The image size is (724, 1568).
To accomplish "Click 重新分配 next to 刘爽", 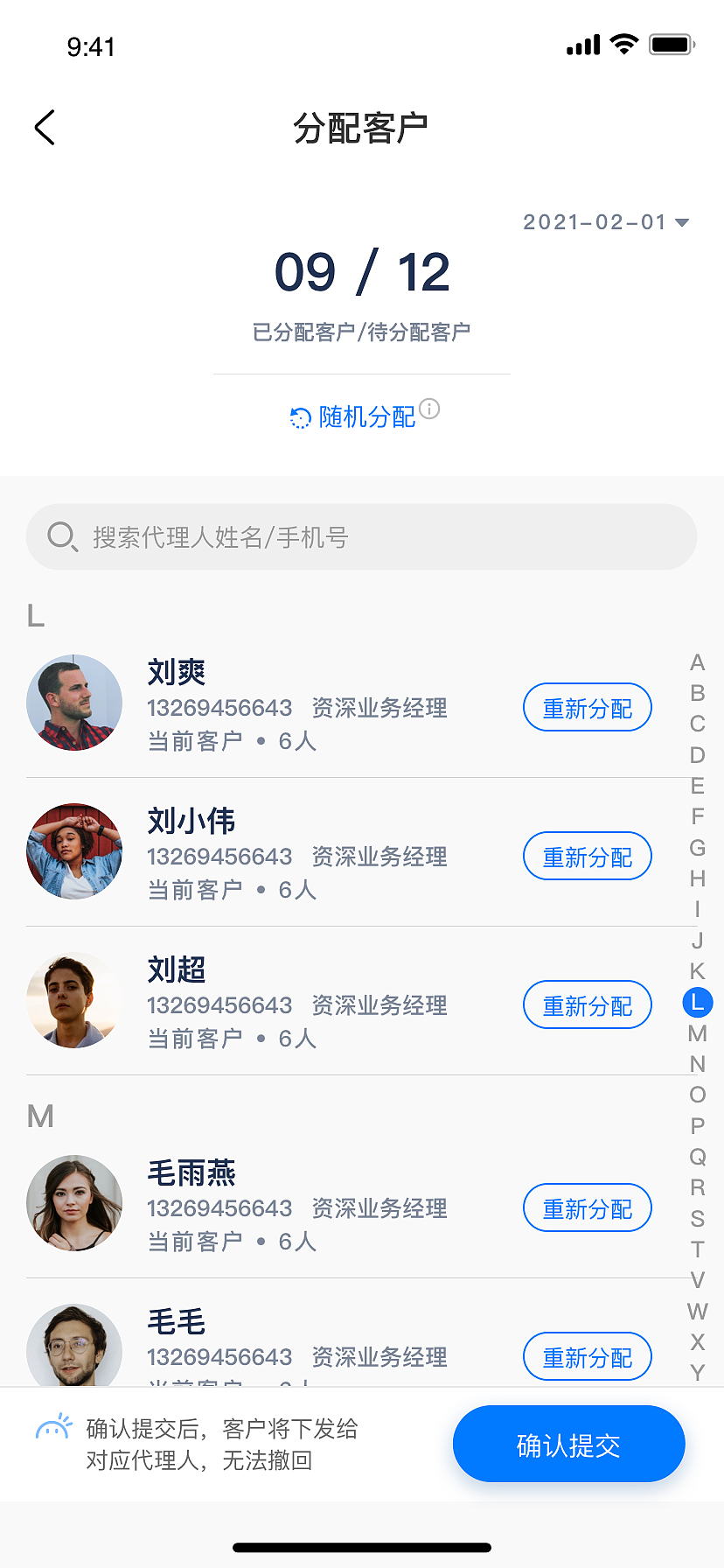I will pyautogui.click(x=587, y=707).
